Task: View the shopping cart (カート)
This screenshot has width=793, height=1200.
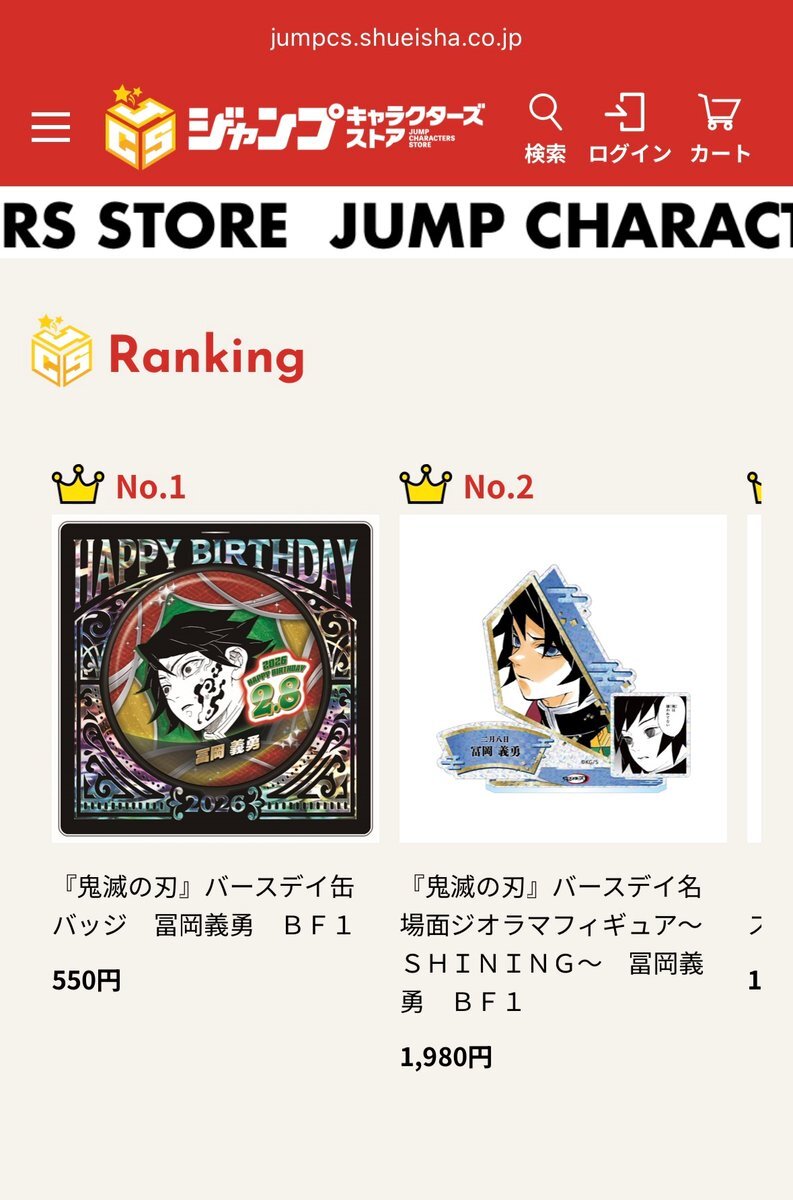Action: click(x=720, y=127)
